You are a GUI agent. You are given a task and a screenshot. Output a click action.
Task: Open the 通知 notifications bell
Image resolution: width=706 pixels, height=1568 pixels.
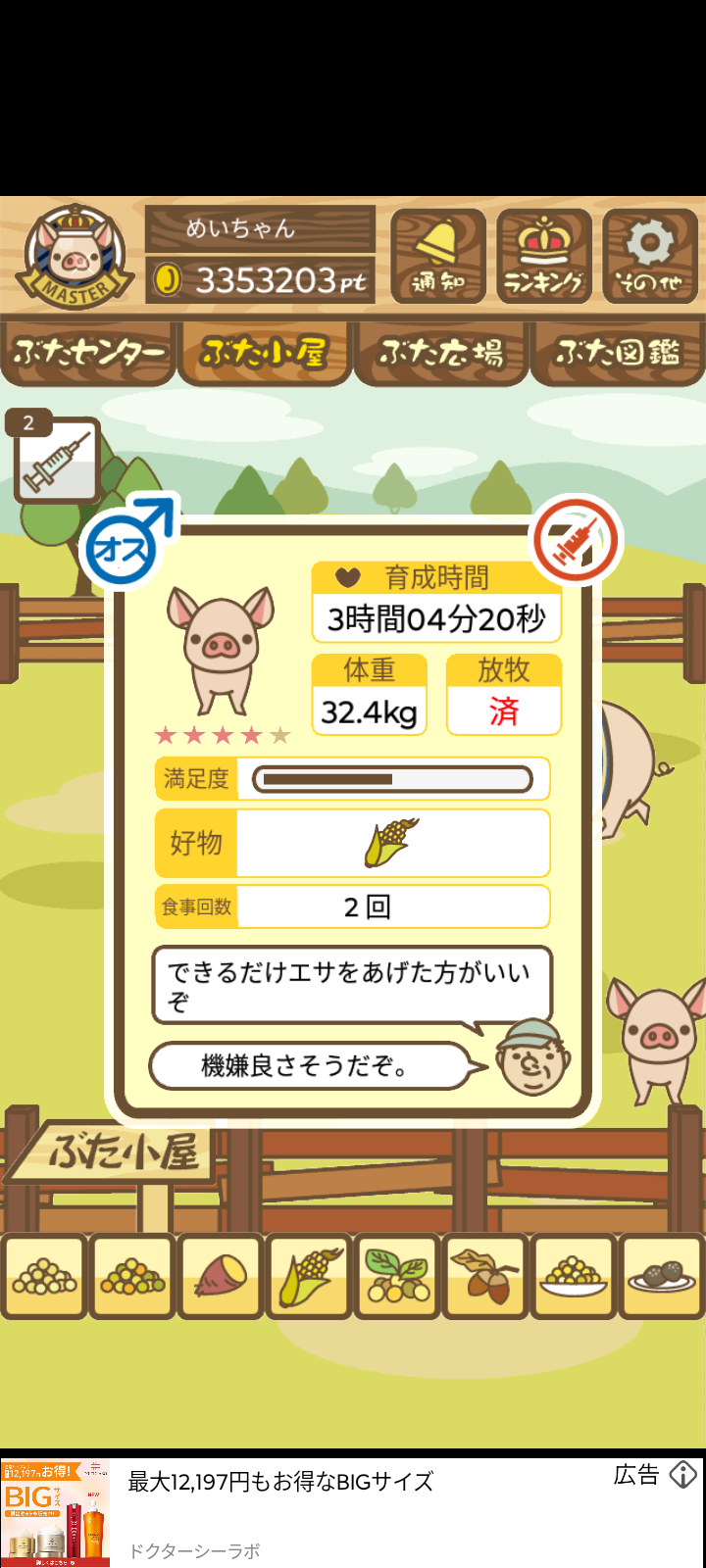438,256
